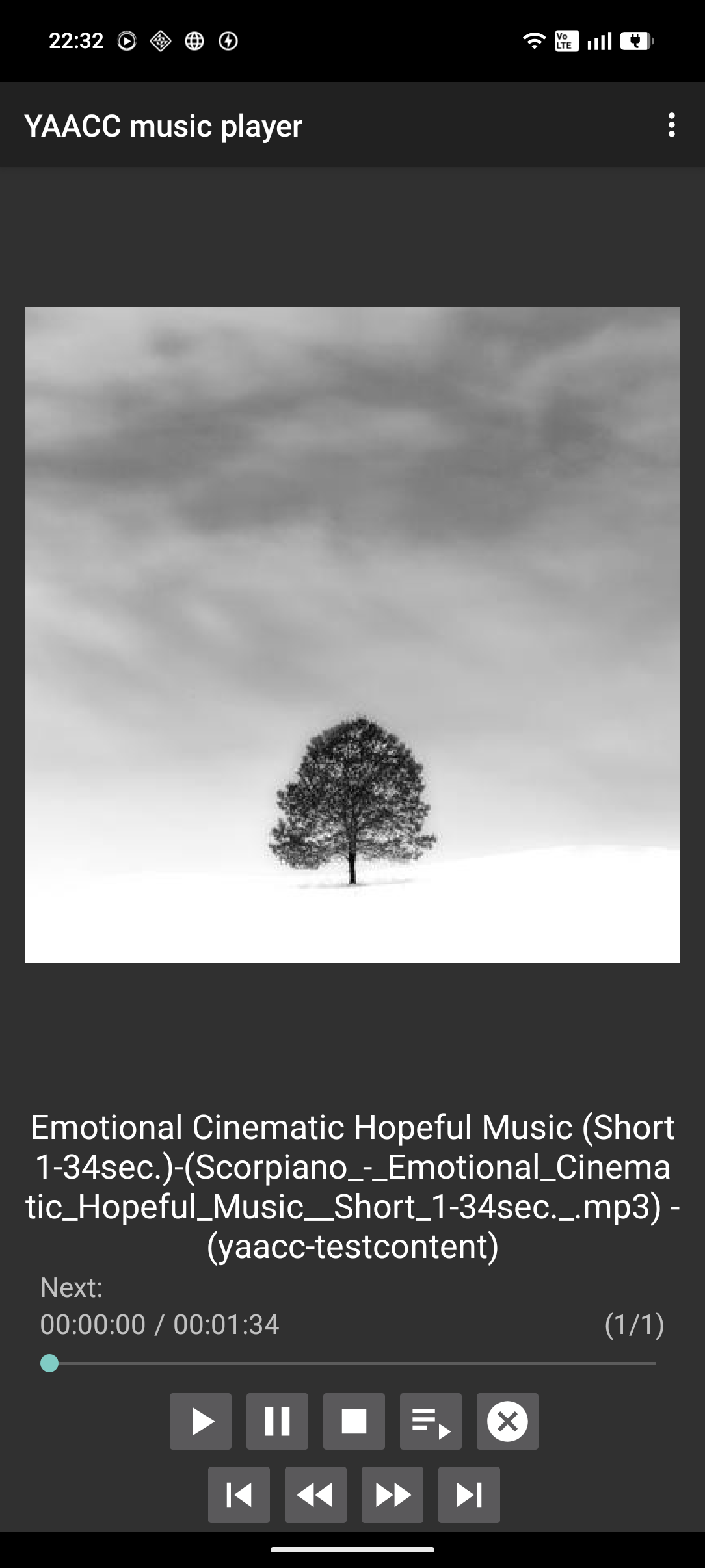Screen dimensions: 705x1568
Task: Open the overflow menu
Action: click(671, 125)
